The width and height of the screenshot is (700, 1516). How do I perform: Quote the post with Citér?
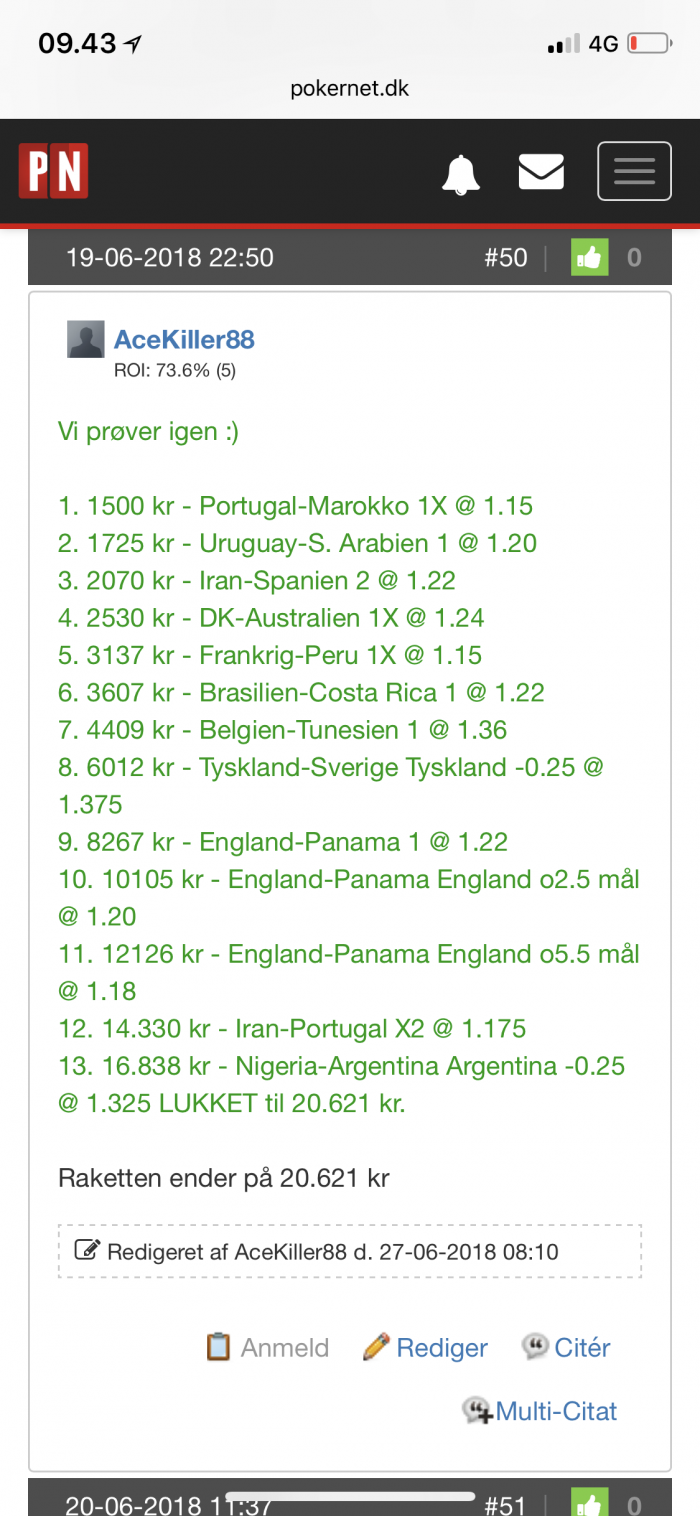click(x=566, y=1348)
